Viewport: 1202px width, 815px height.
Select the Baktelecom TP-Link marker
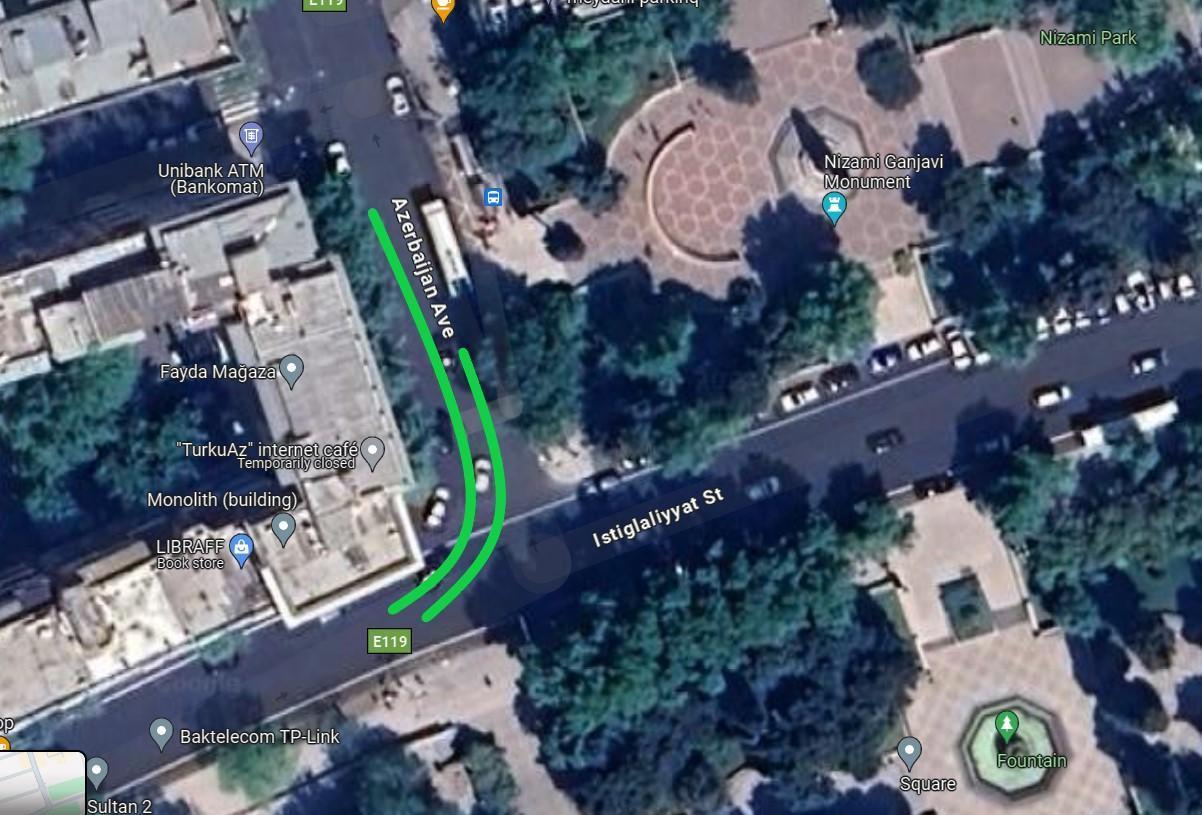click(x=161, y=734)
